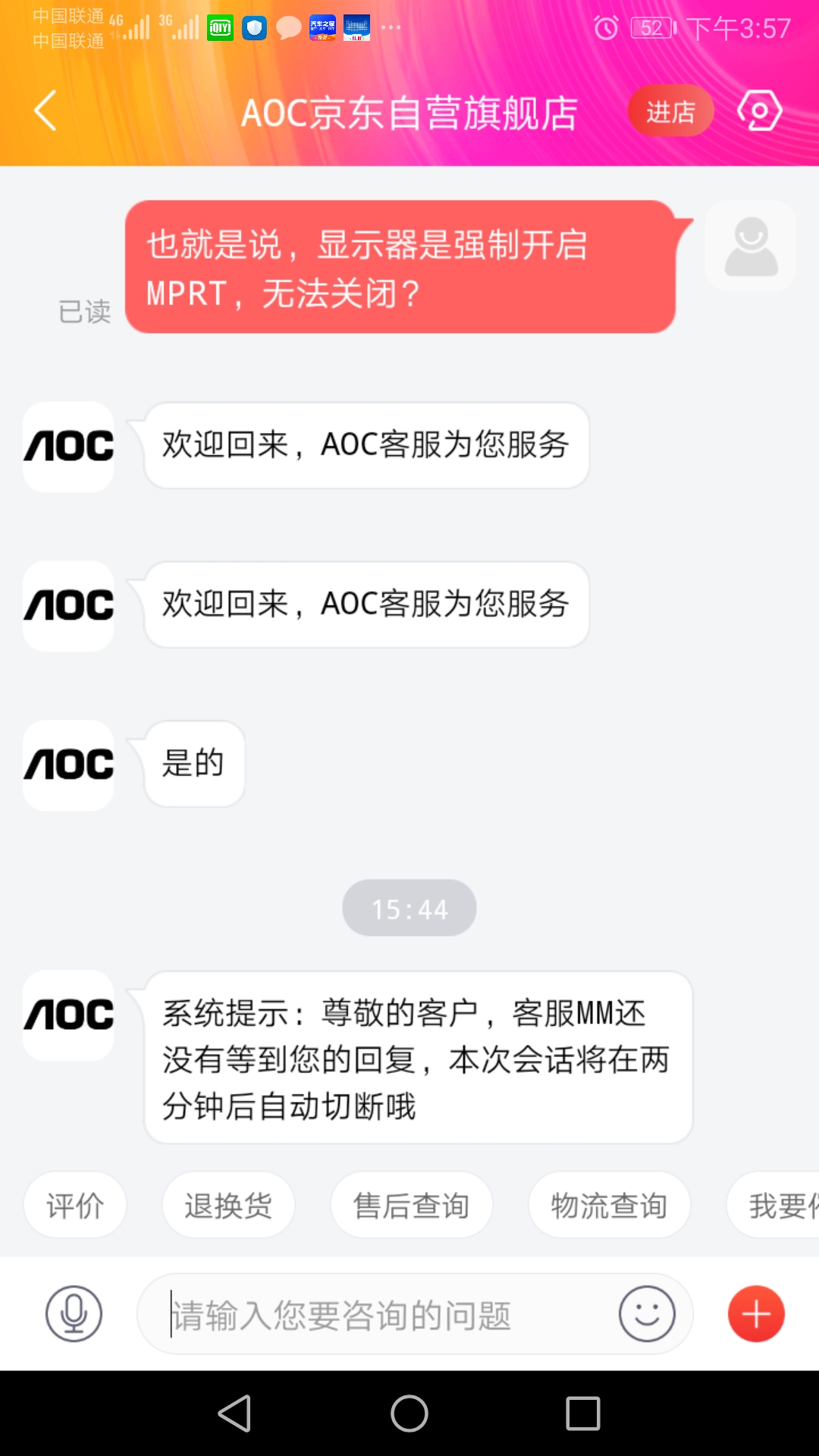This screenshot has width=819, height=1456.
Task: Tap the red plus button to add attachments
Action: point(755,1313)
